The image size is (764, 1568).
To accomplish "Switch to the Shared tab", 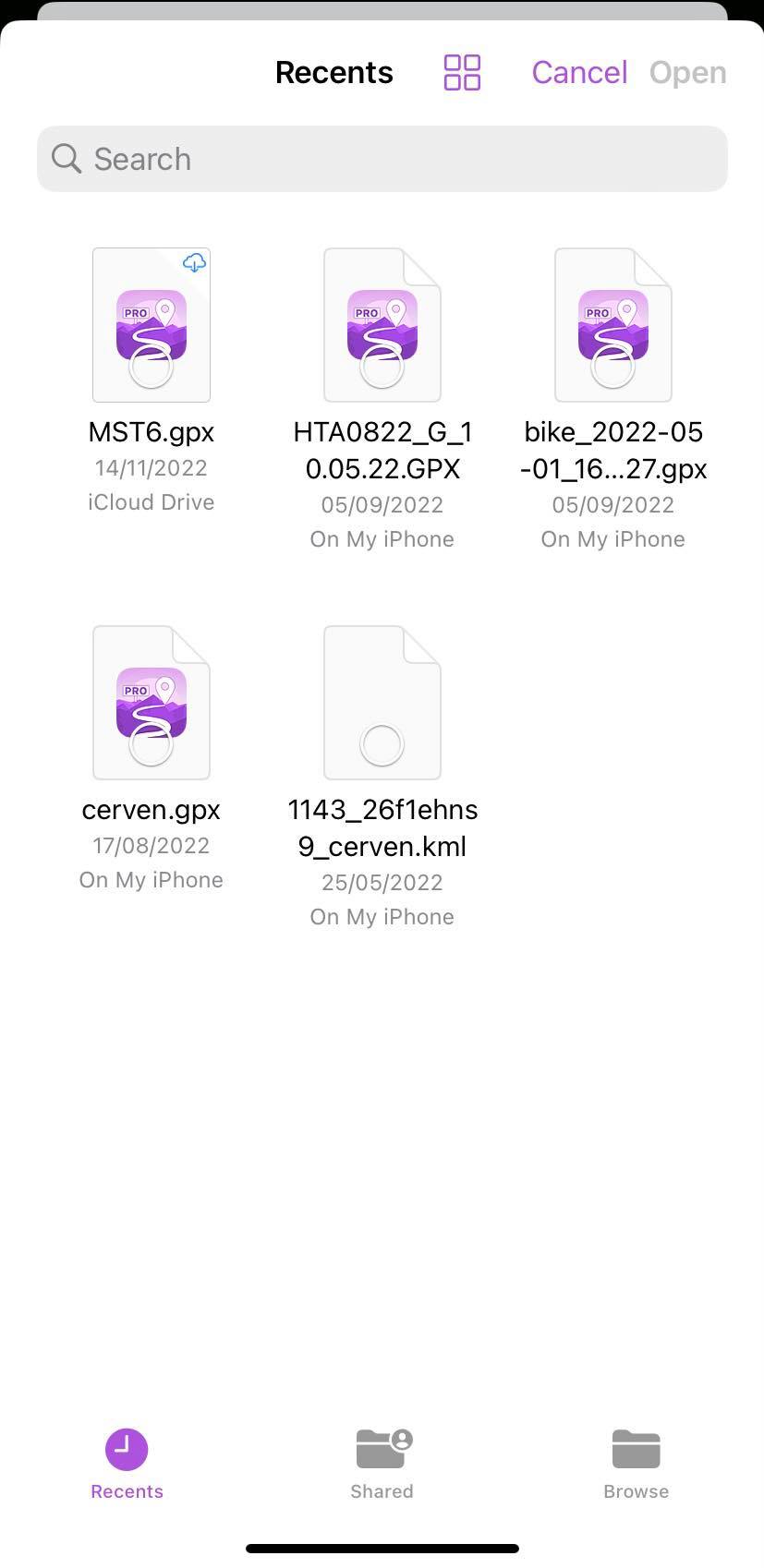I will click(382, 1464).
